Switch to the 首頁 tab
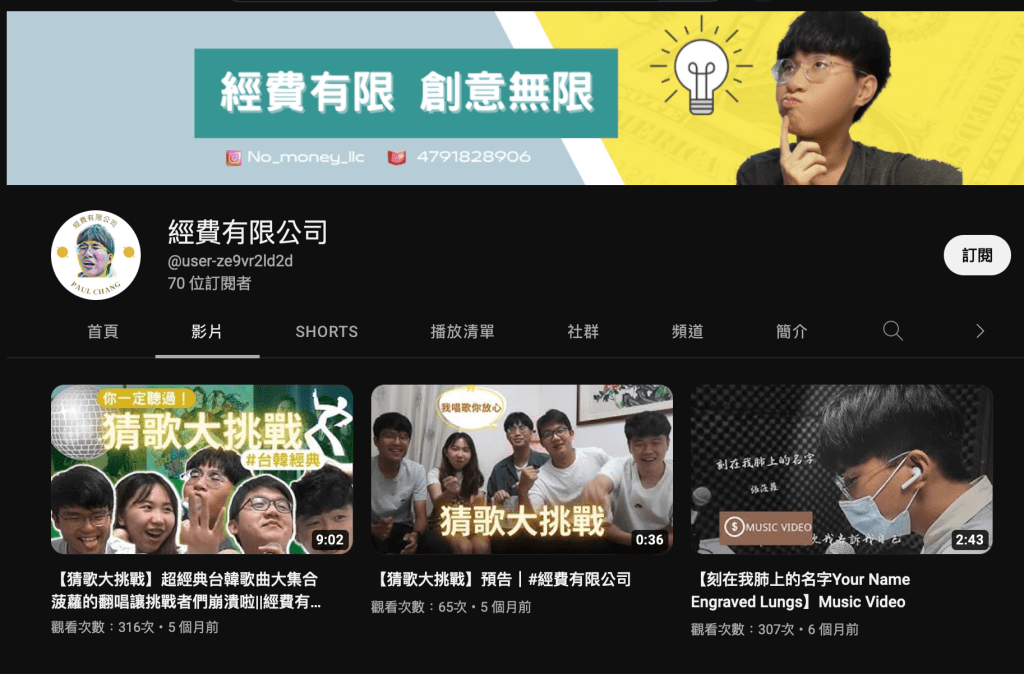 coord(103,332)
